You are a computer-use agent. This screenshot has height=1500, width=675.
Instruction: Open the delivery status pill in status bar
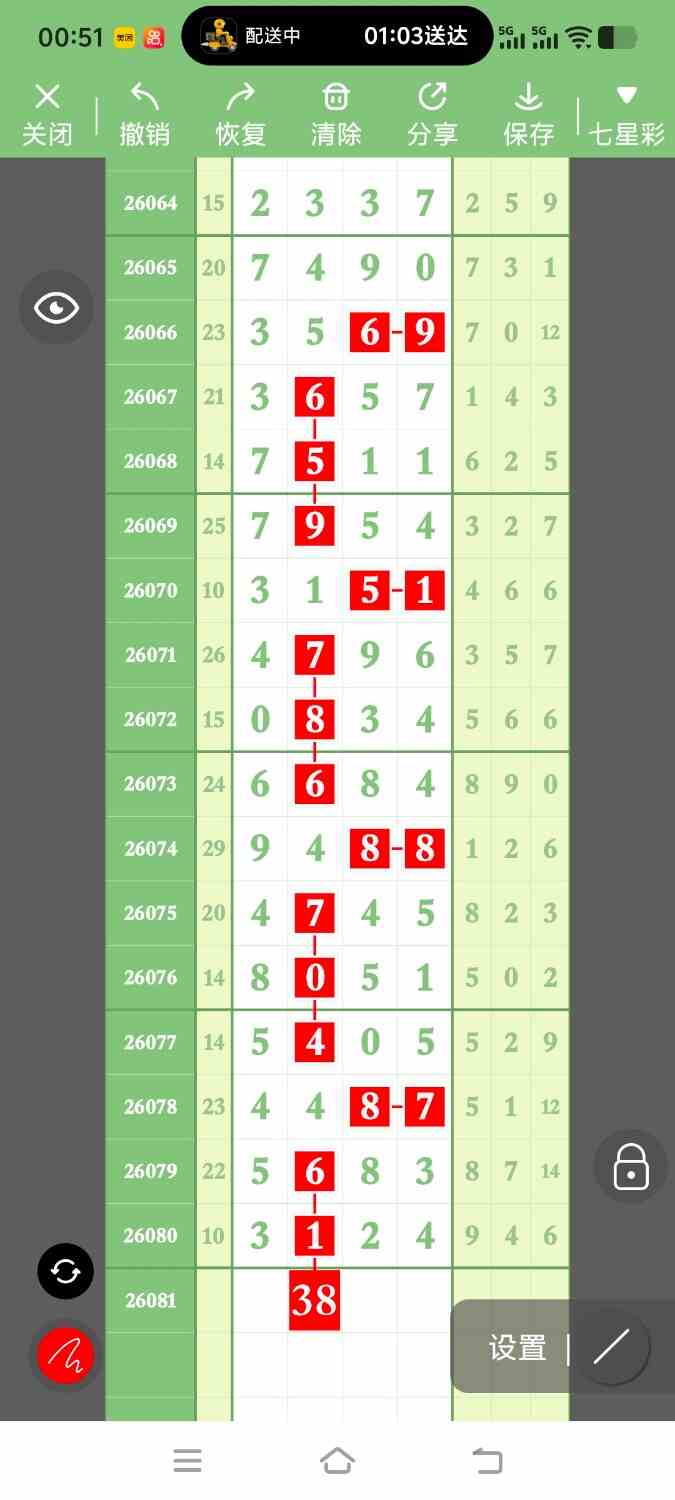pyautogui.click(x=336, y=36)
